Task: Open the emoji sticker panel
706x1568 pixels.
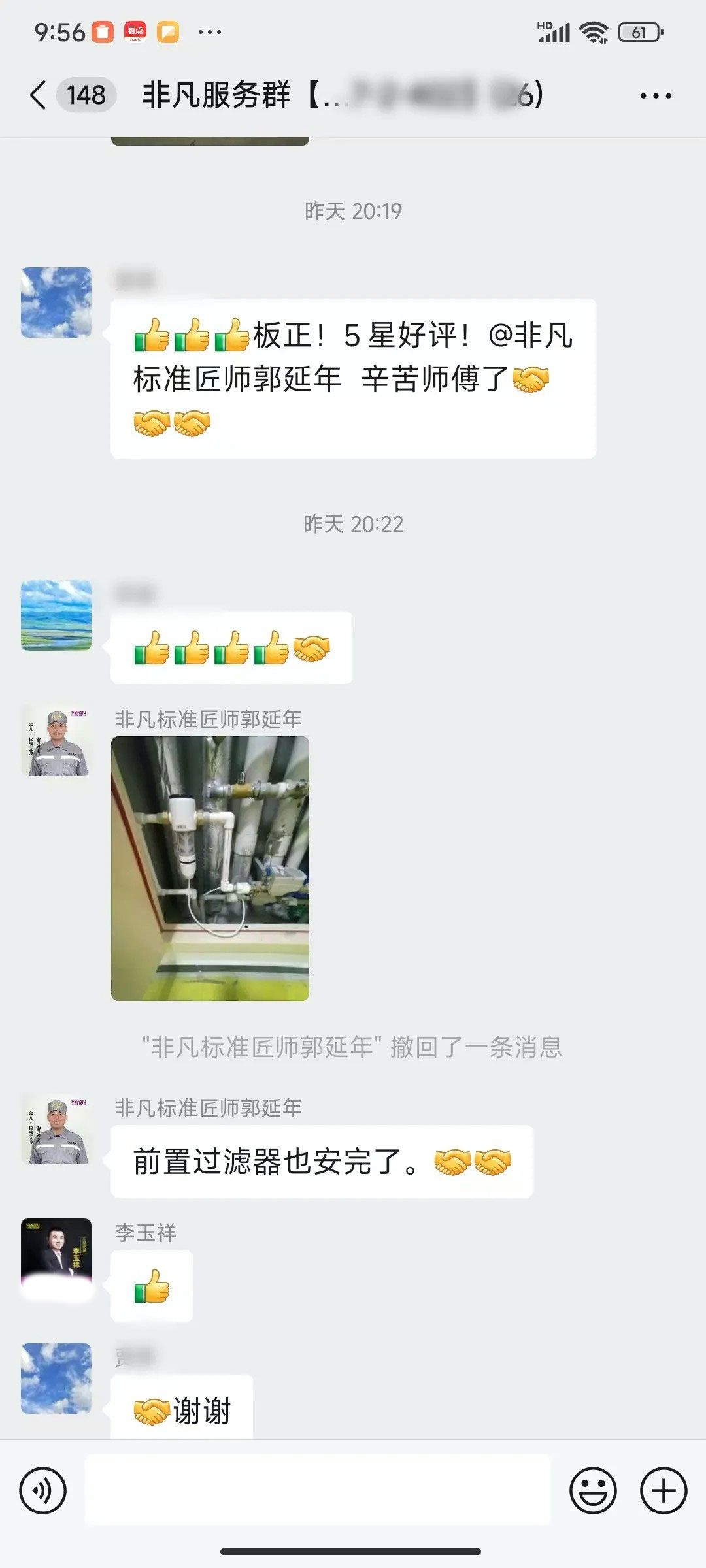Action: click(x=593, y=1491)
